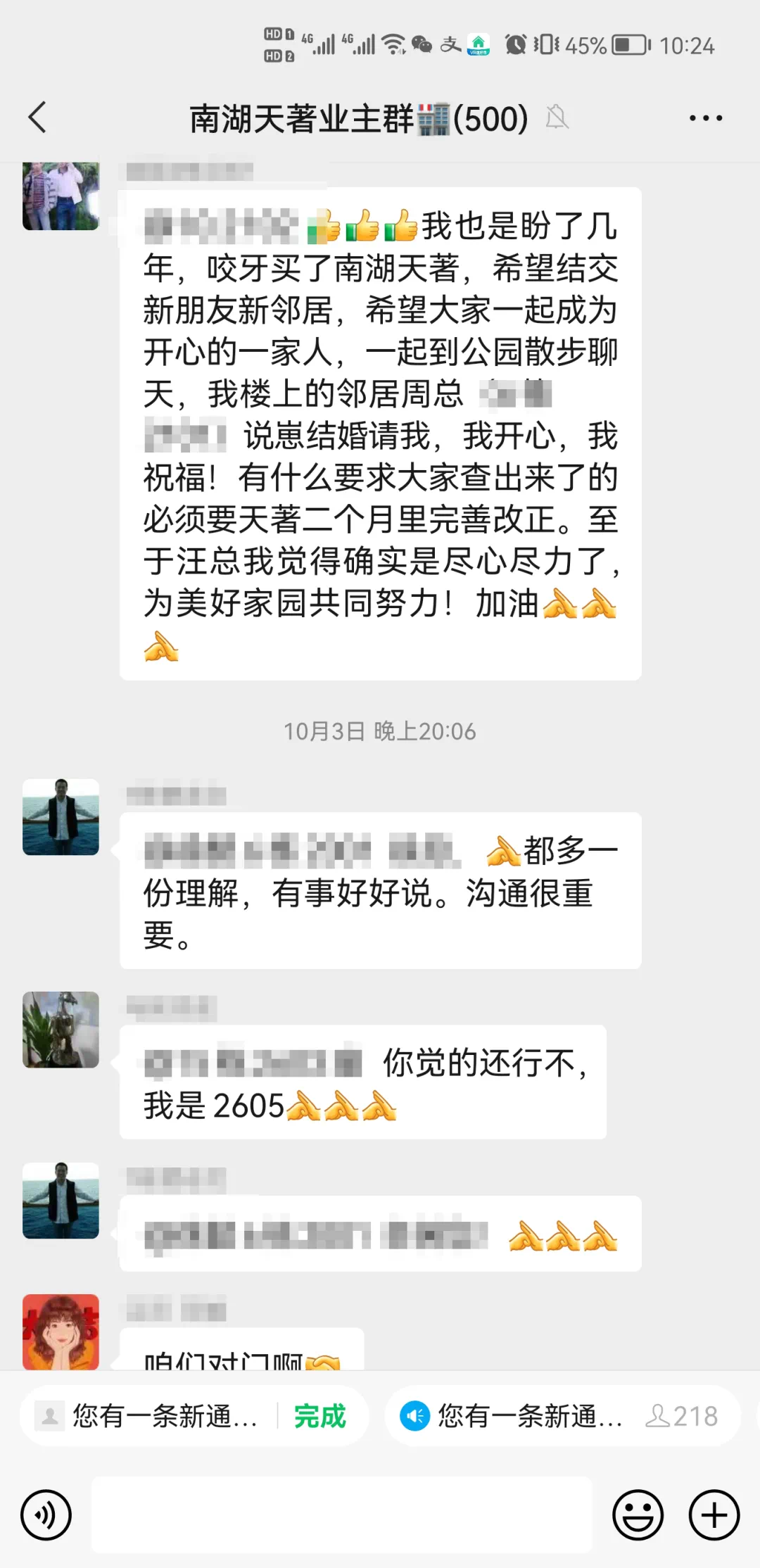Open the new notice with speaker icon
This screenshot has width=760, height=1568.
[512, 1417]
